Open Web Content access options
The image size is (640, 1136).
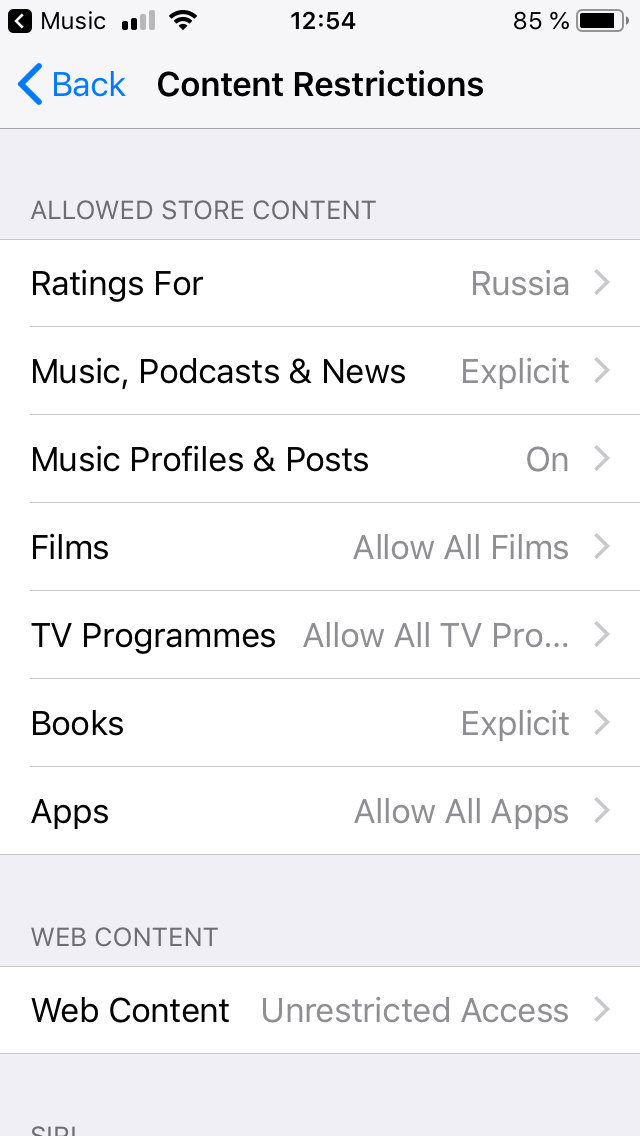click(x=320, y=1011)
